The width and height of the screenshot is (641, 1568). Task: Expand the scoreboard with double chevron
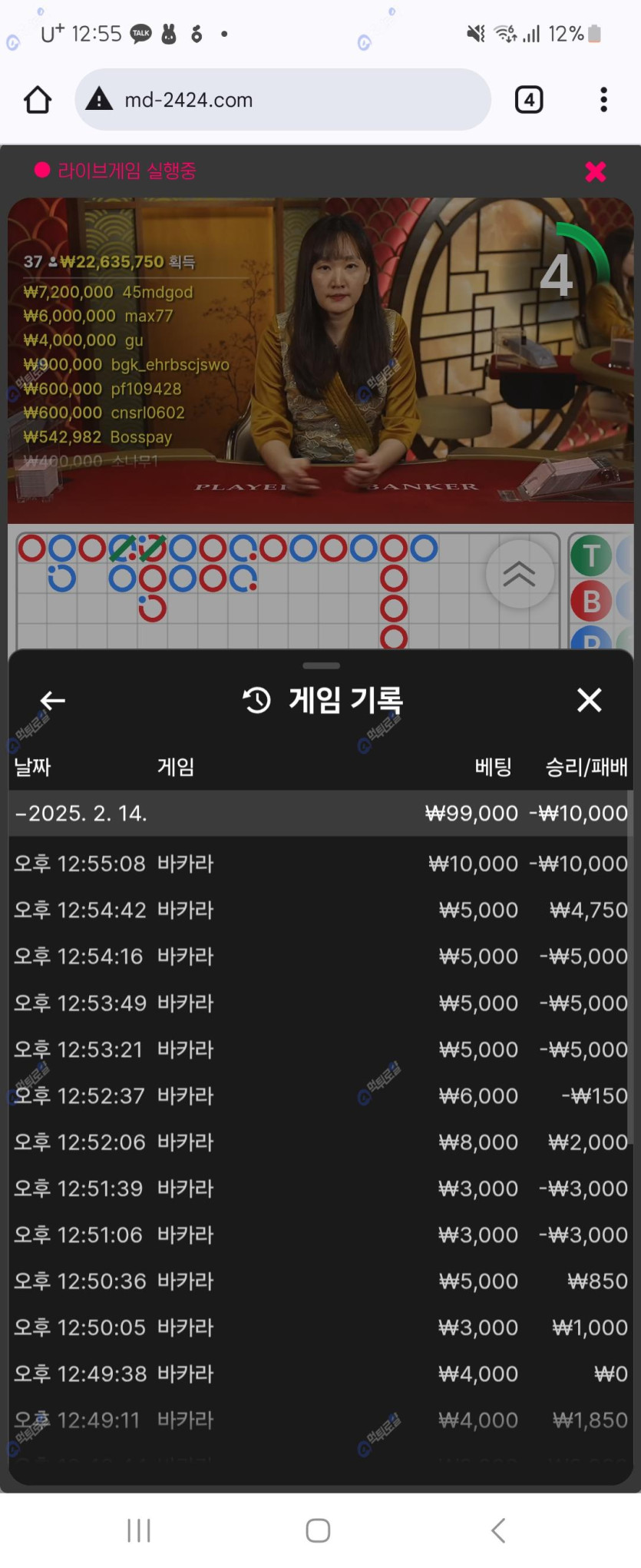point(520,574)
